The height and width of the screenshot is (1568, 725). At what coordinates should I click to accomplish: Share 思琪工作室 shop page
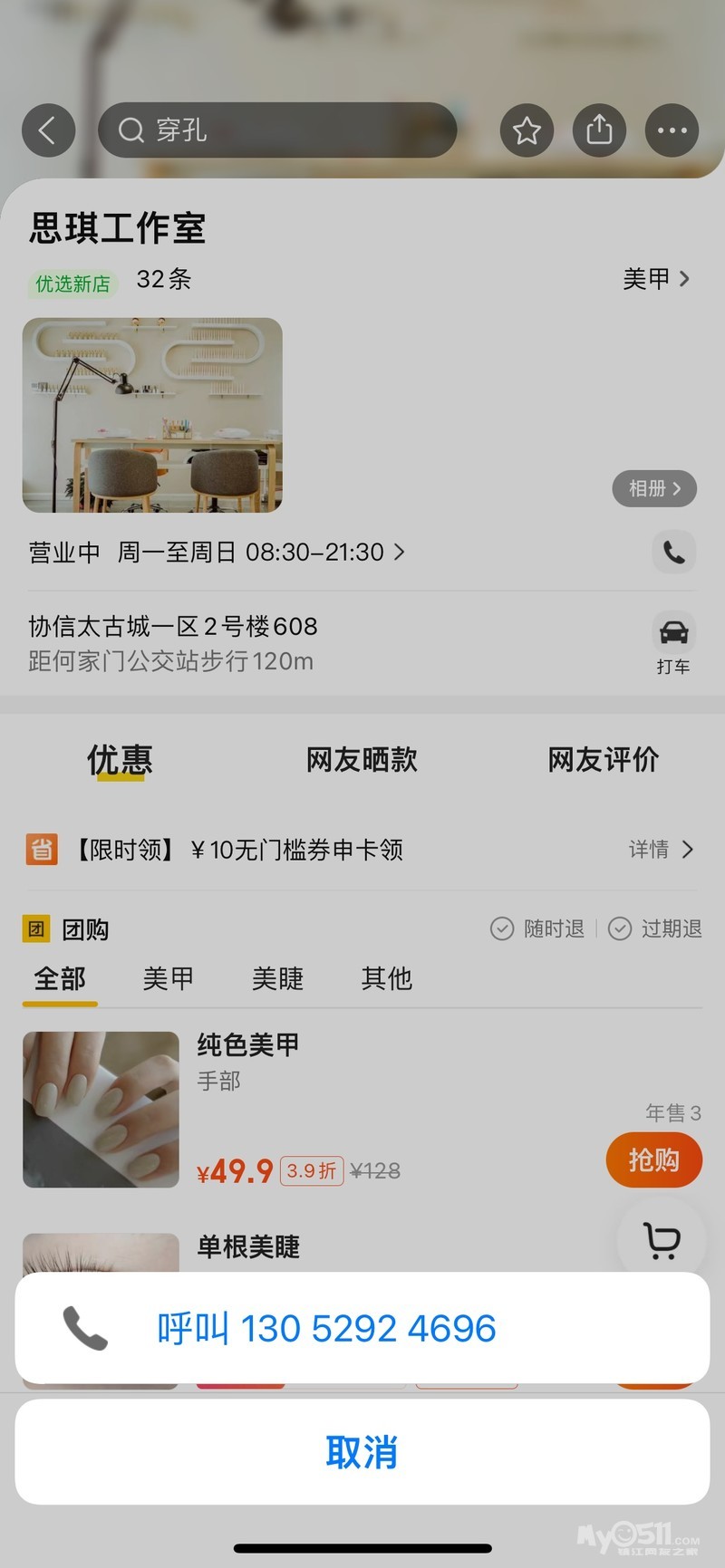tap(599, 130)
